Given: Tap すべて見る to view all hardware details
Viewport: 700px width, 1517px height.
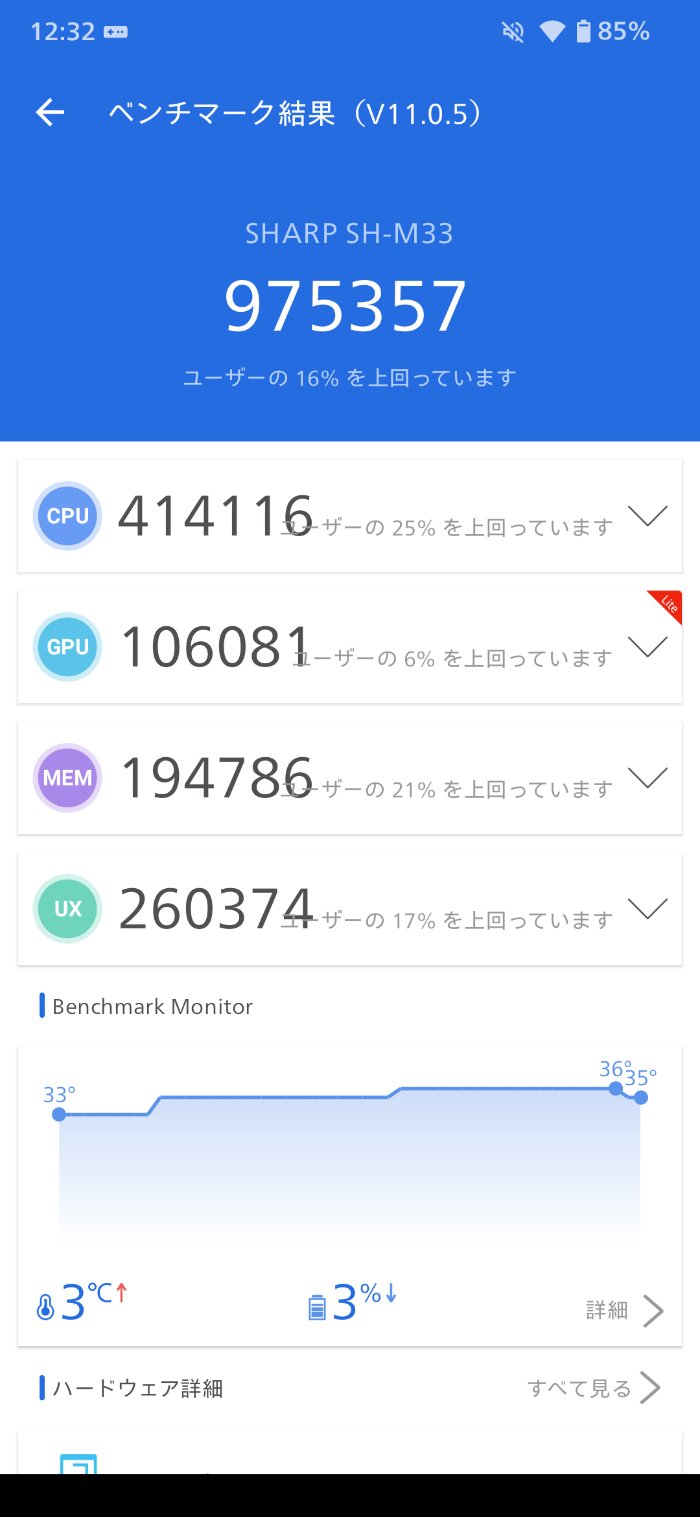Looking at the screenshot, I should (594, 1388).
